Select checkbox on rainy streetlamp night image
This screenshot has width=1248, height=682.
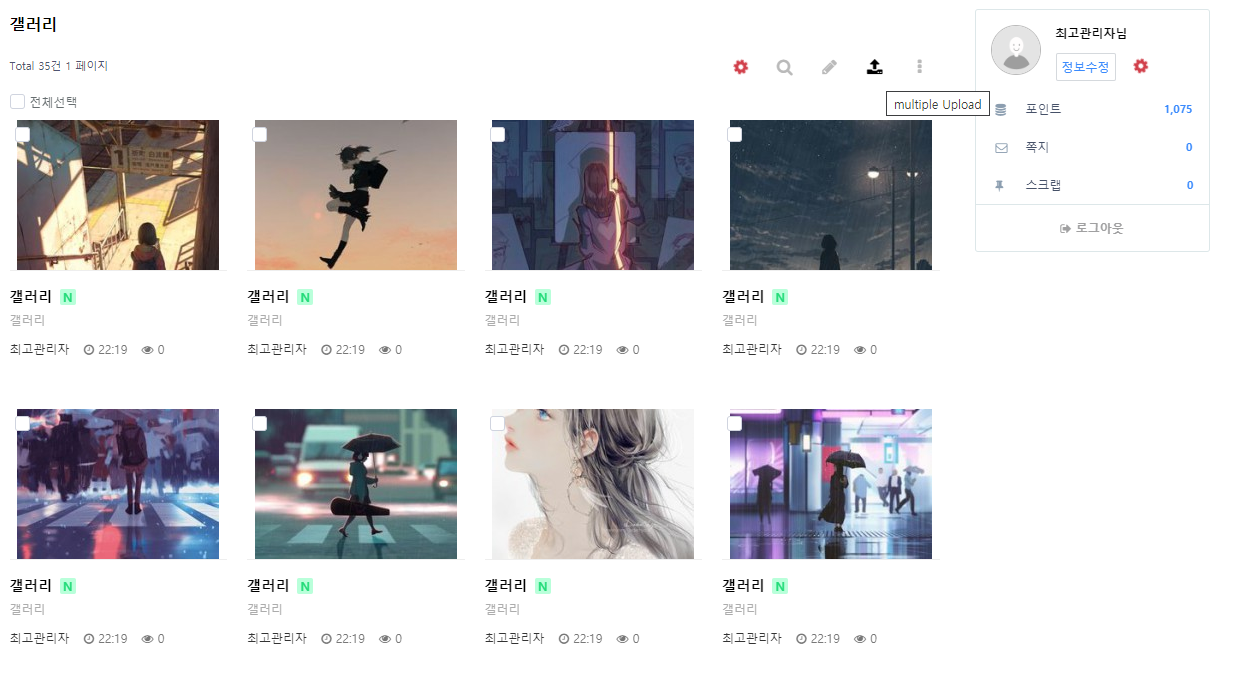pos(735,134)
